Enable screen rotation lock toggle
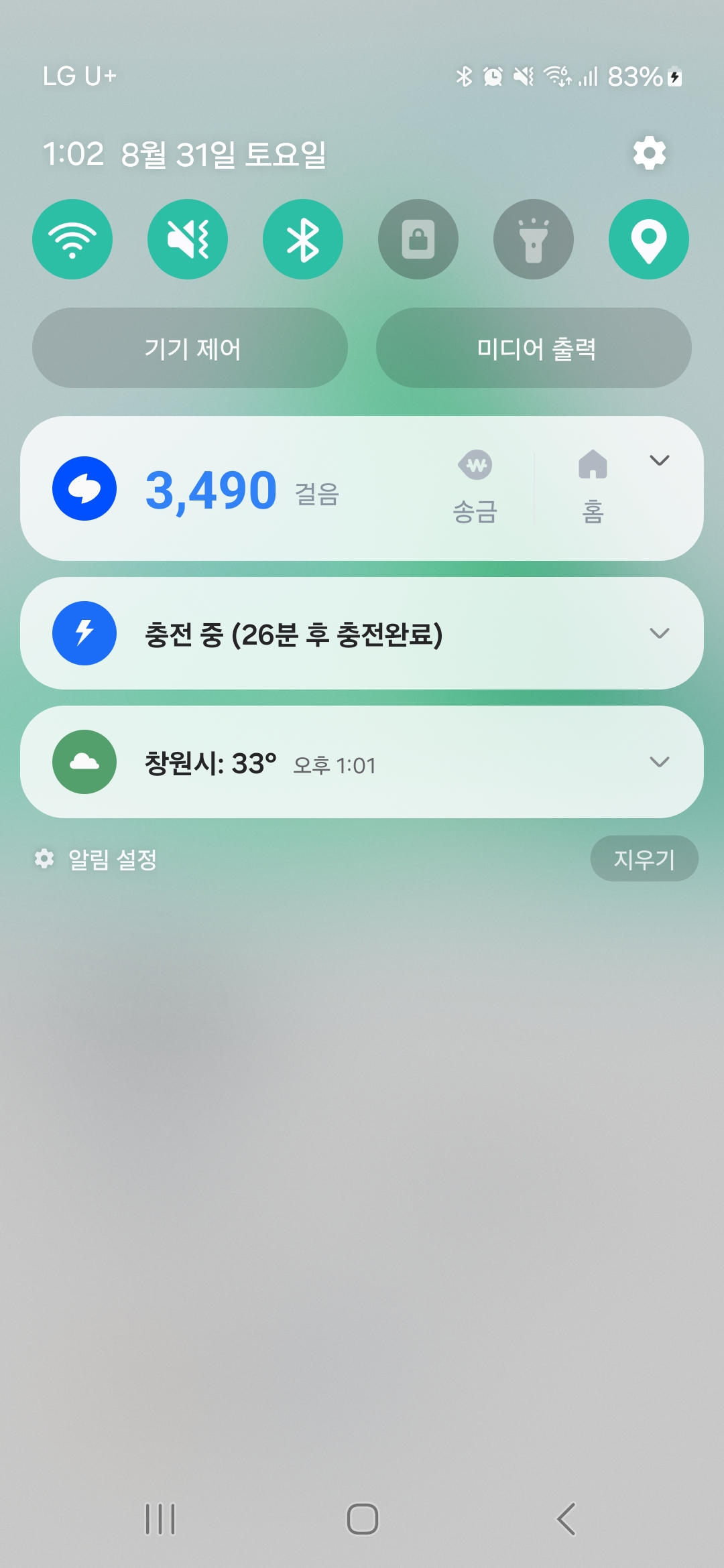 tap(418, 239)
